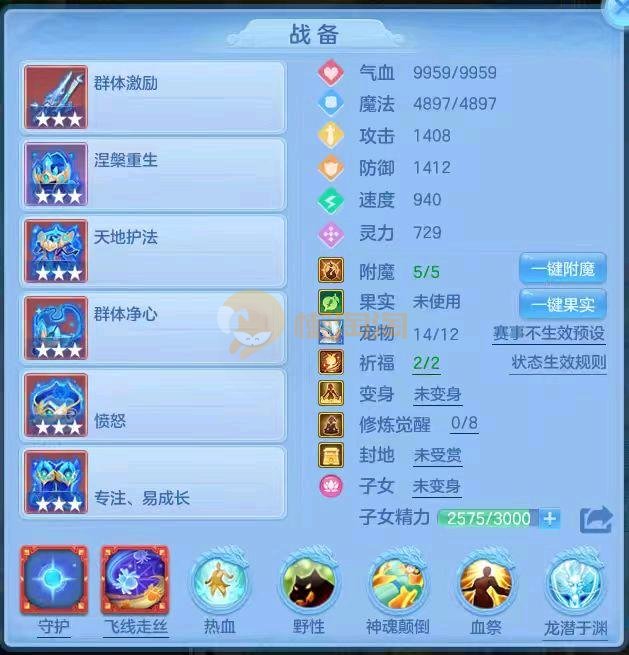Viewport: 629px width, 655px height.
Task: Select the 神魂颠倒 skill icon
Action: [399, 581]
